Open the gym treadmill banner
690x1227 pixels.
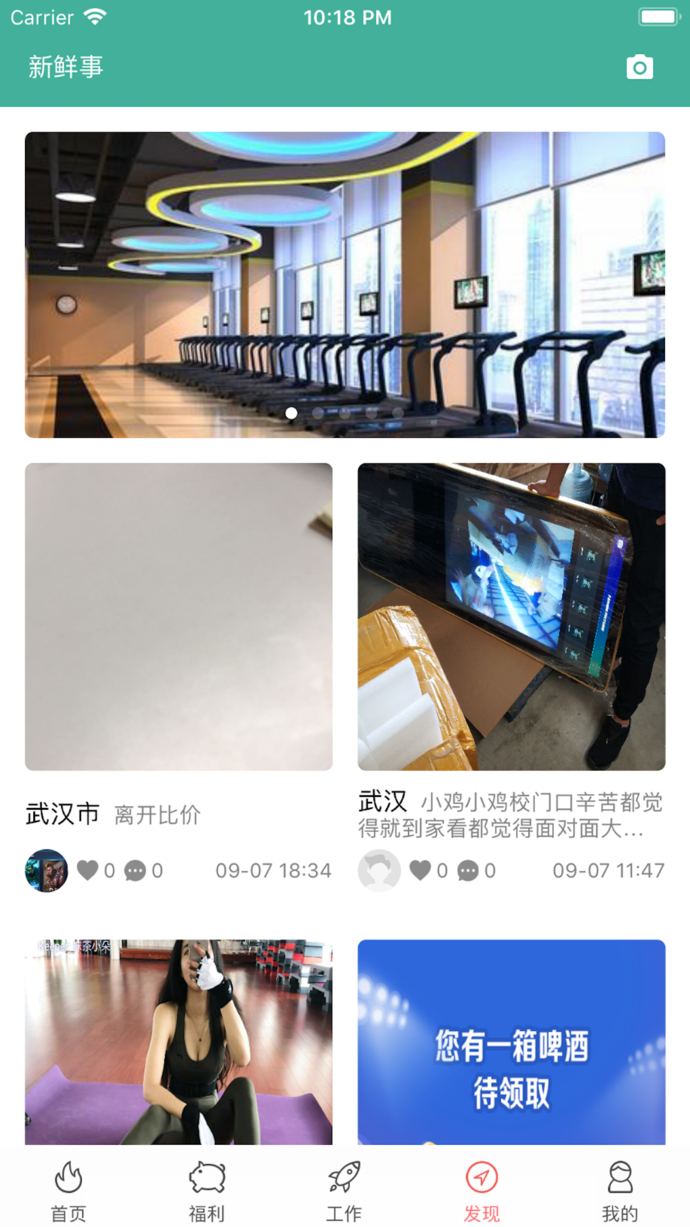pyautogui.click(x=345, y=284)
